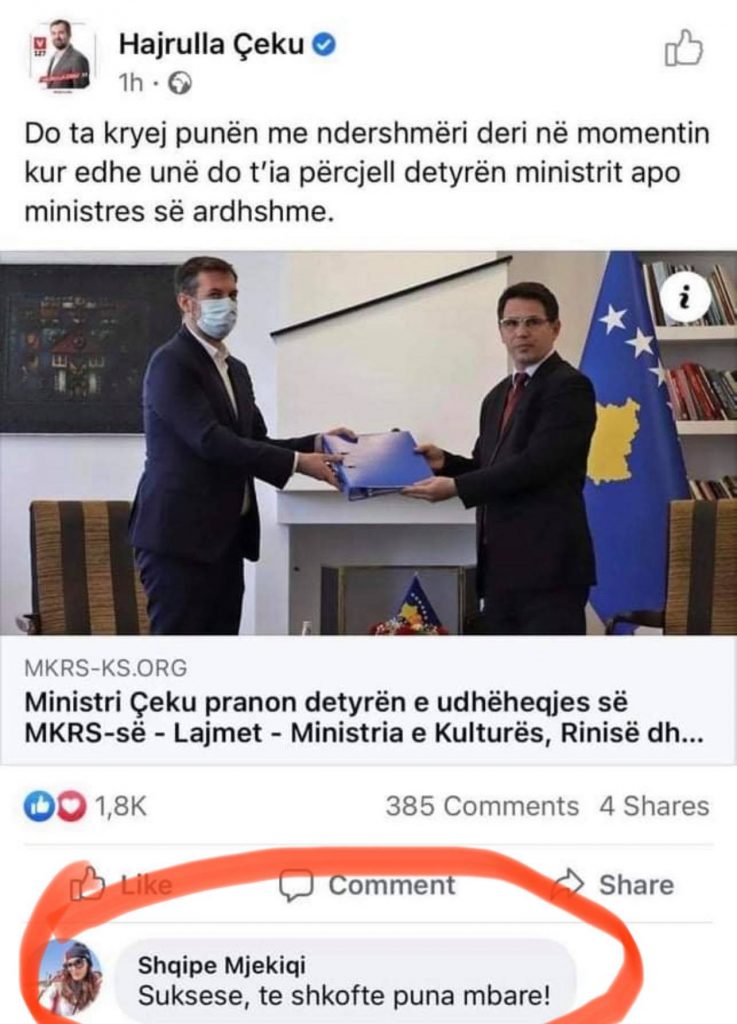Open the 385 Comments list
This screenshot has height=1024, width=737.
click(x=482, y=806)
